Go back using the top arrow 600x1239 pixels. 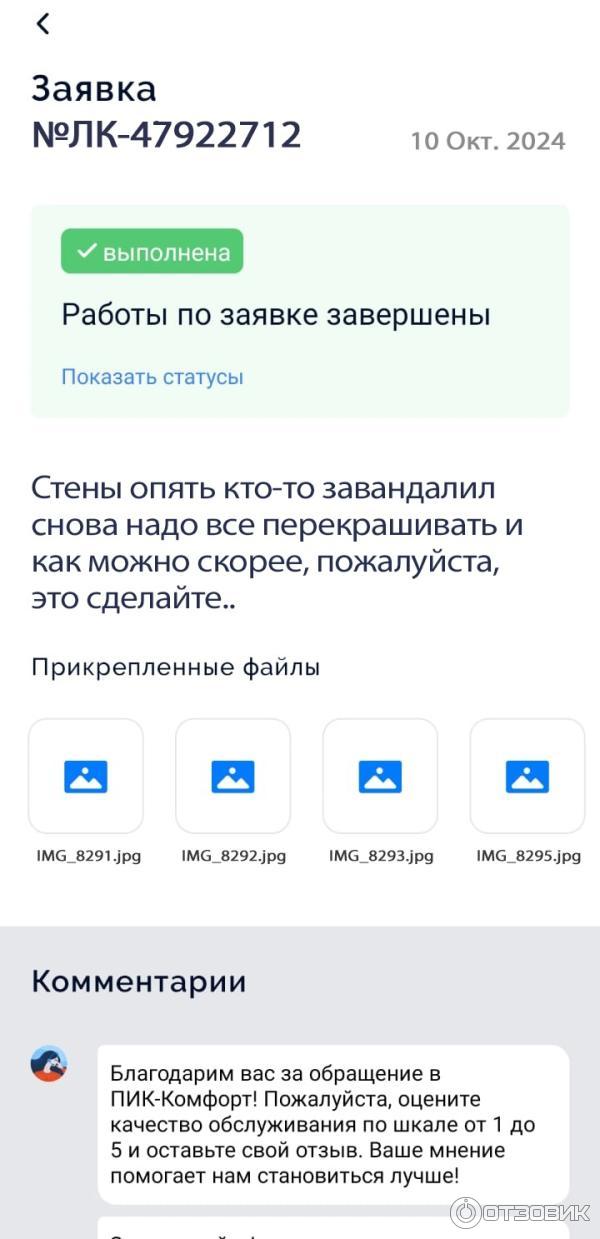coord(42,24)
